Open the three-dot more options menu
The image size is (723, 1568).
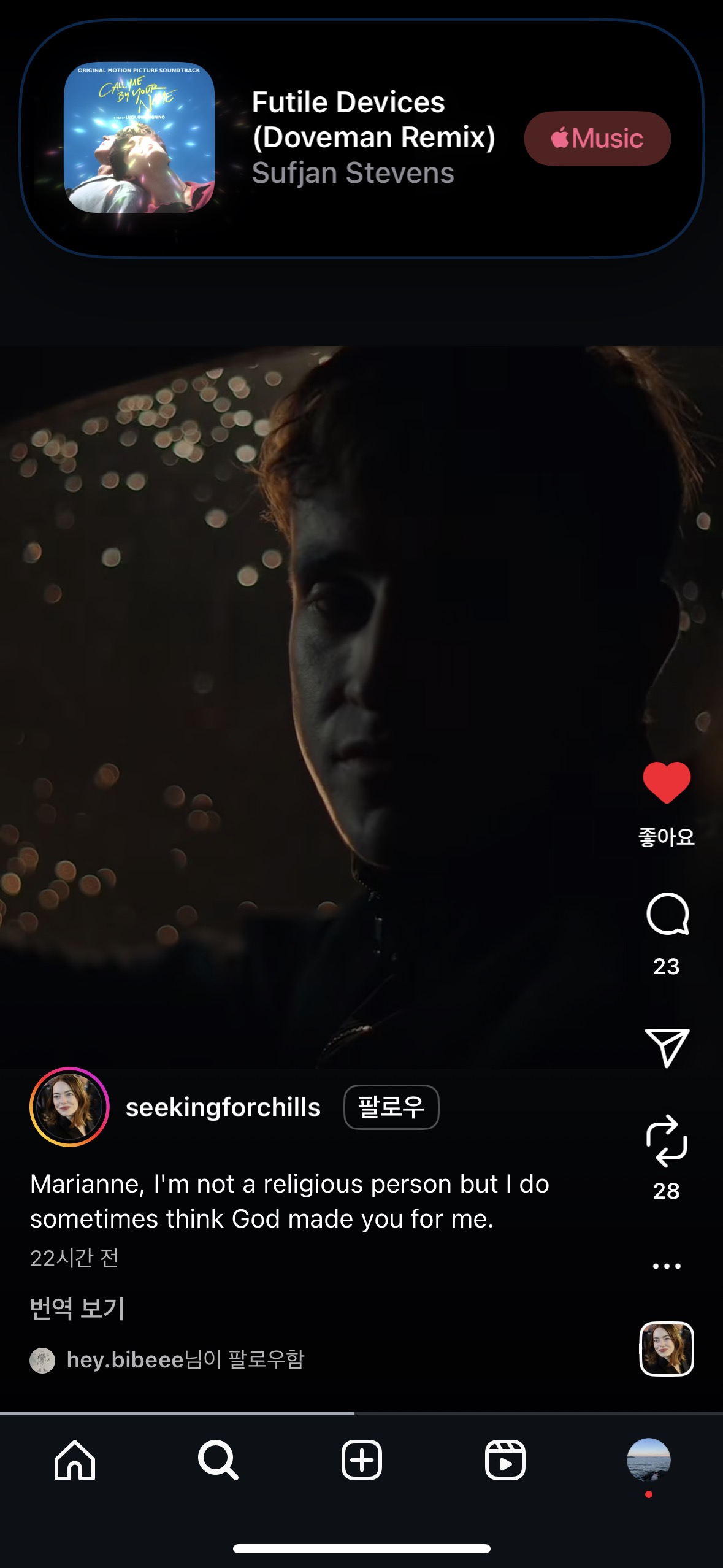(667, 1266)
